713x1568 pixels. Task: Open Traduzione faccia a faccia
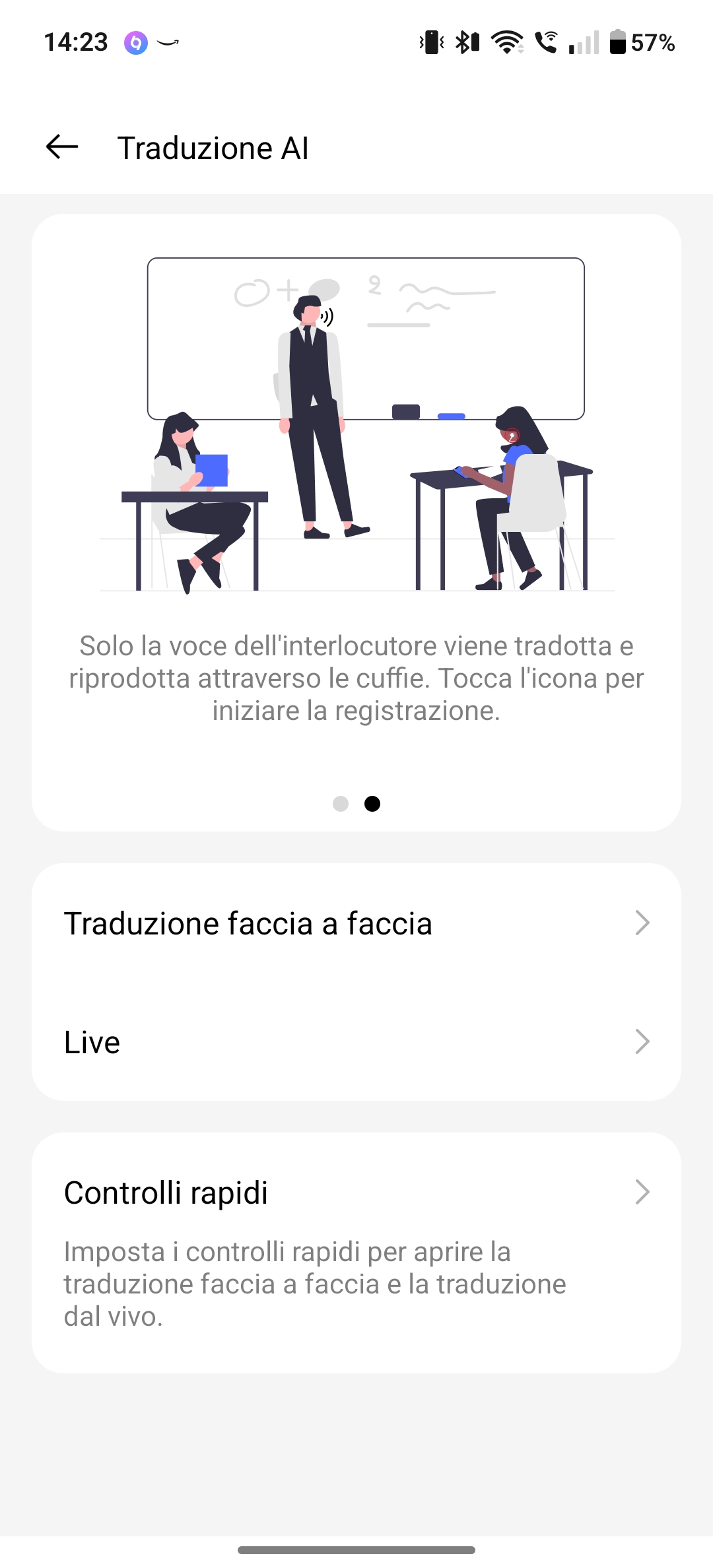click(x=356, y=923)
